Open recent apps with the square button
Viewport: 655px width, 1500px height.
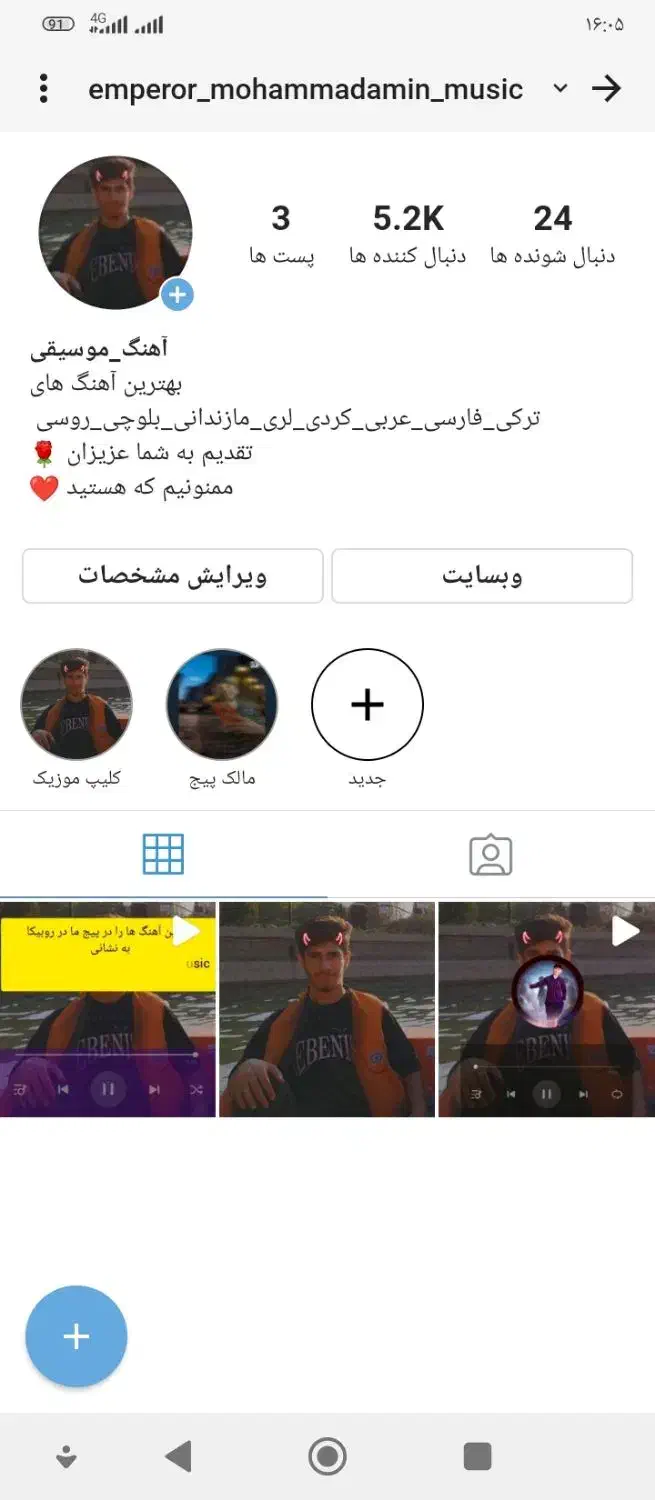point(477,1456)
